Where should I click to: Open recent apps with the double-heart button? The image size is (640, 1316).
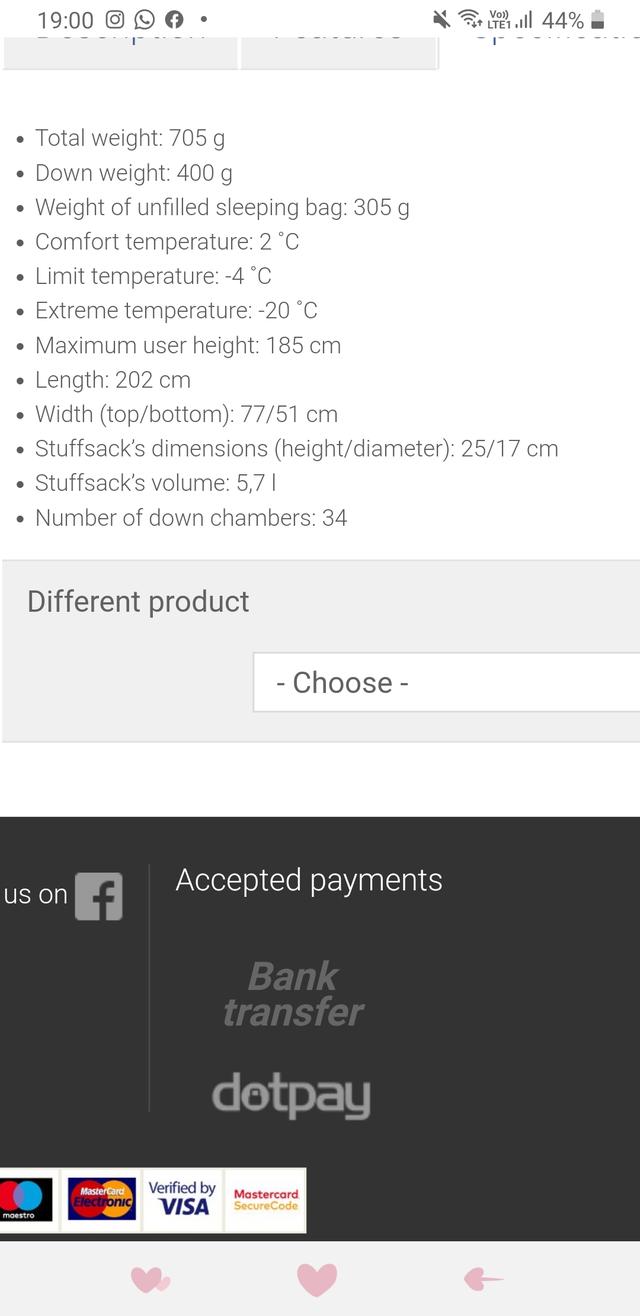151,1279
